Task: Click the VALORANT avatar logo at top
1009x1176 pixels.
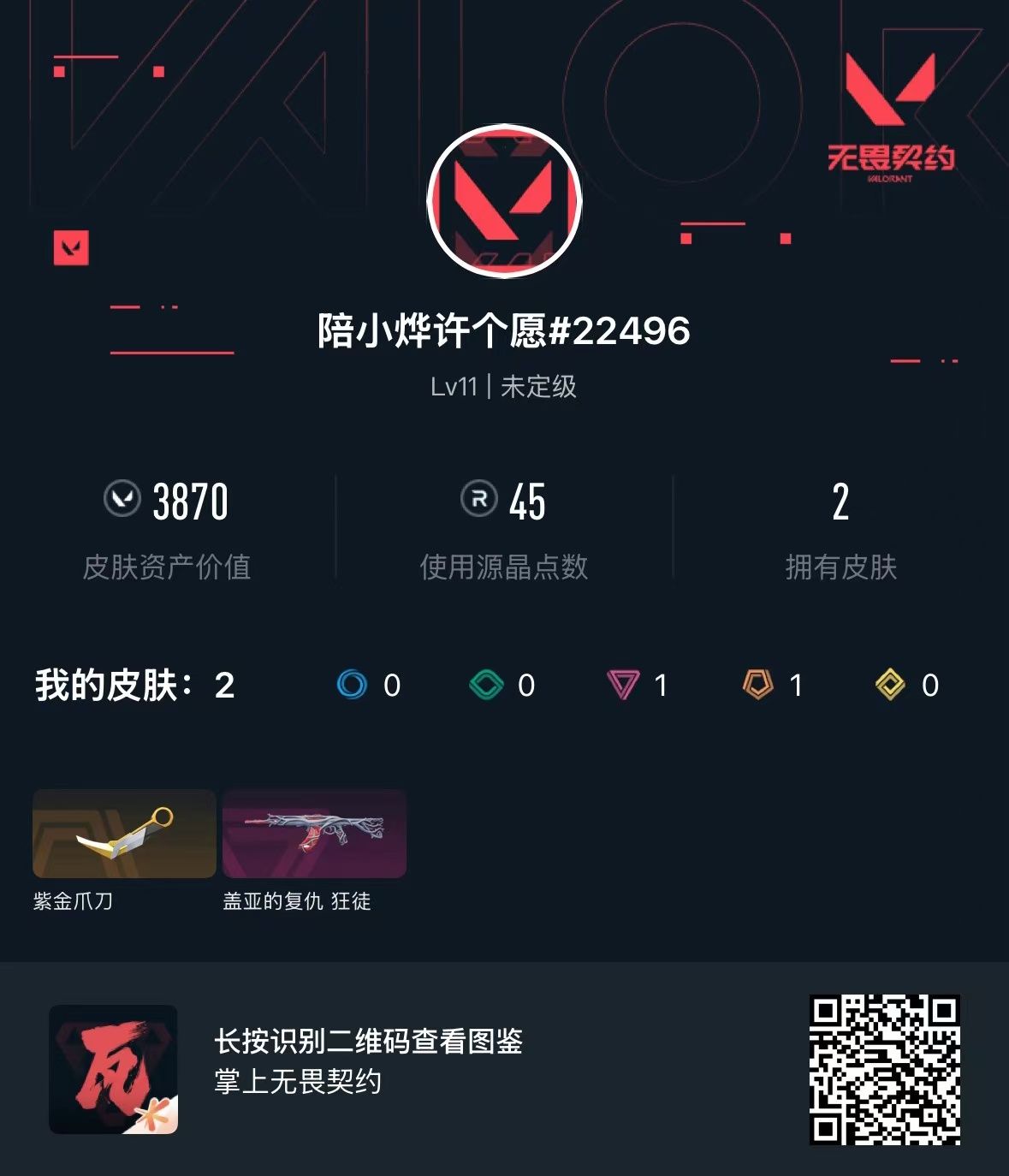Action: (504, 200)
